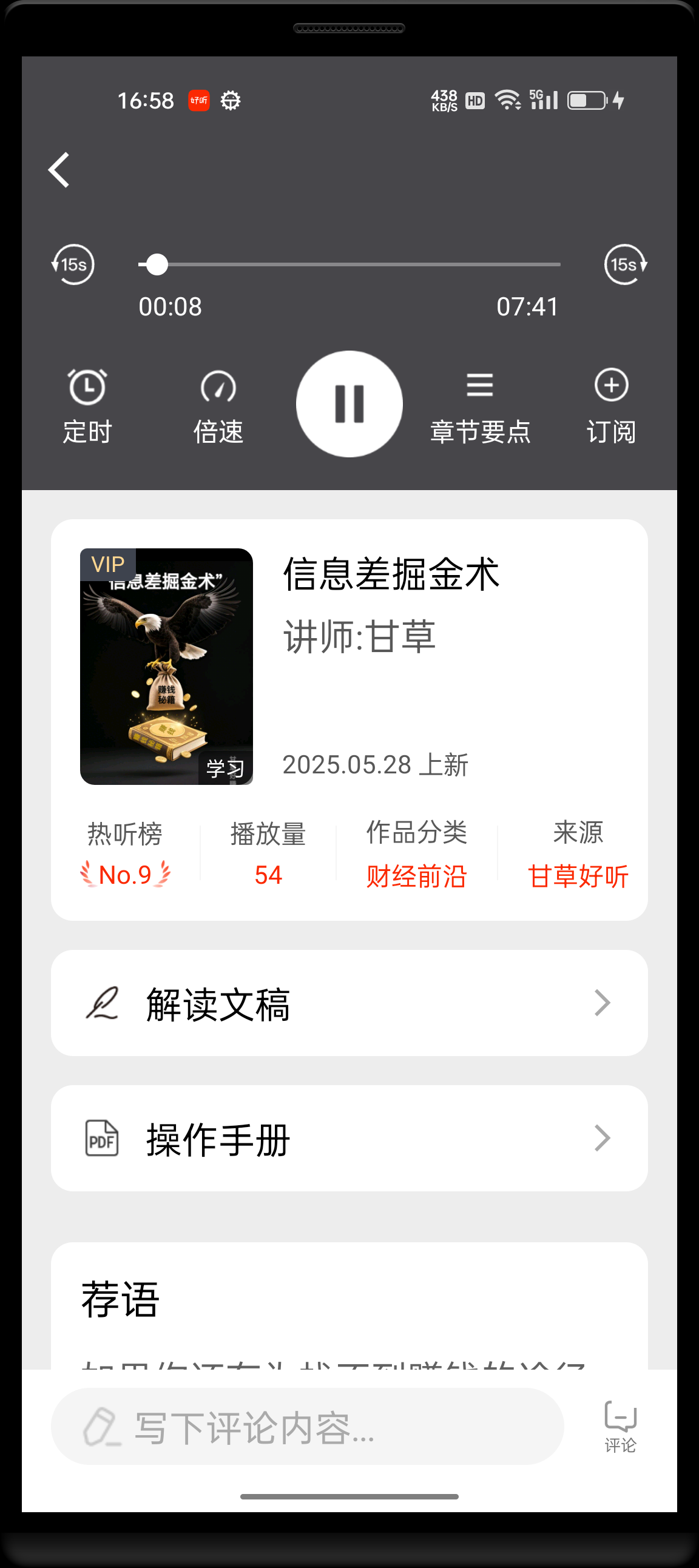Open the 信息差掘金术 cover image

coord(166,667)
